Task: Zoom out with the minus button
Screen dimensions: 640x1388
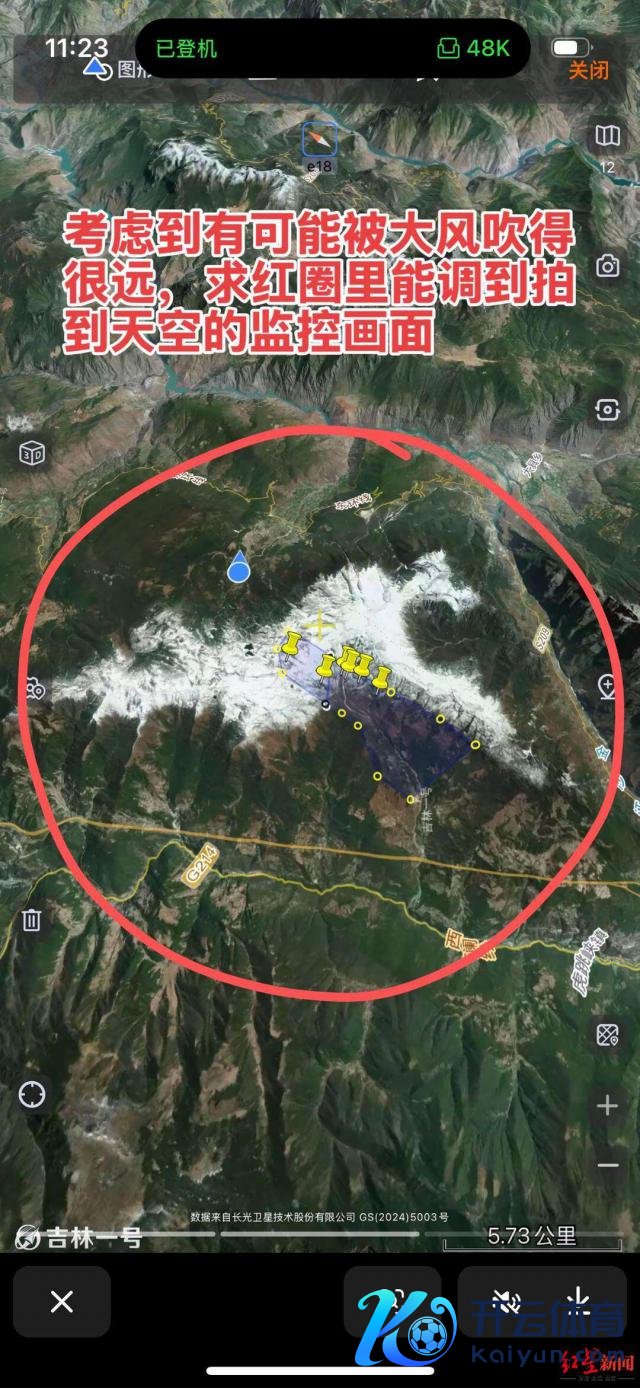Action: click(x=607, y=1166)
